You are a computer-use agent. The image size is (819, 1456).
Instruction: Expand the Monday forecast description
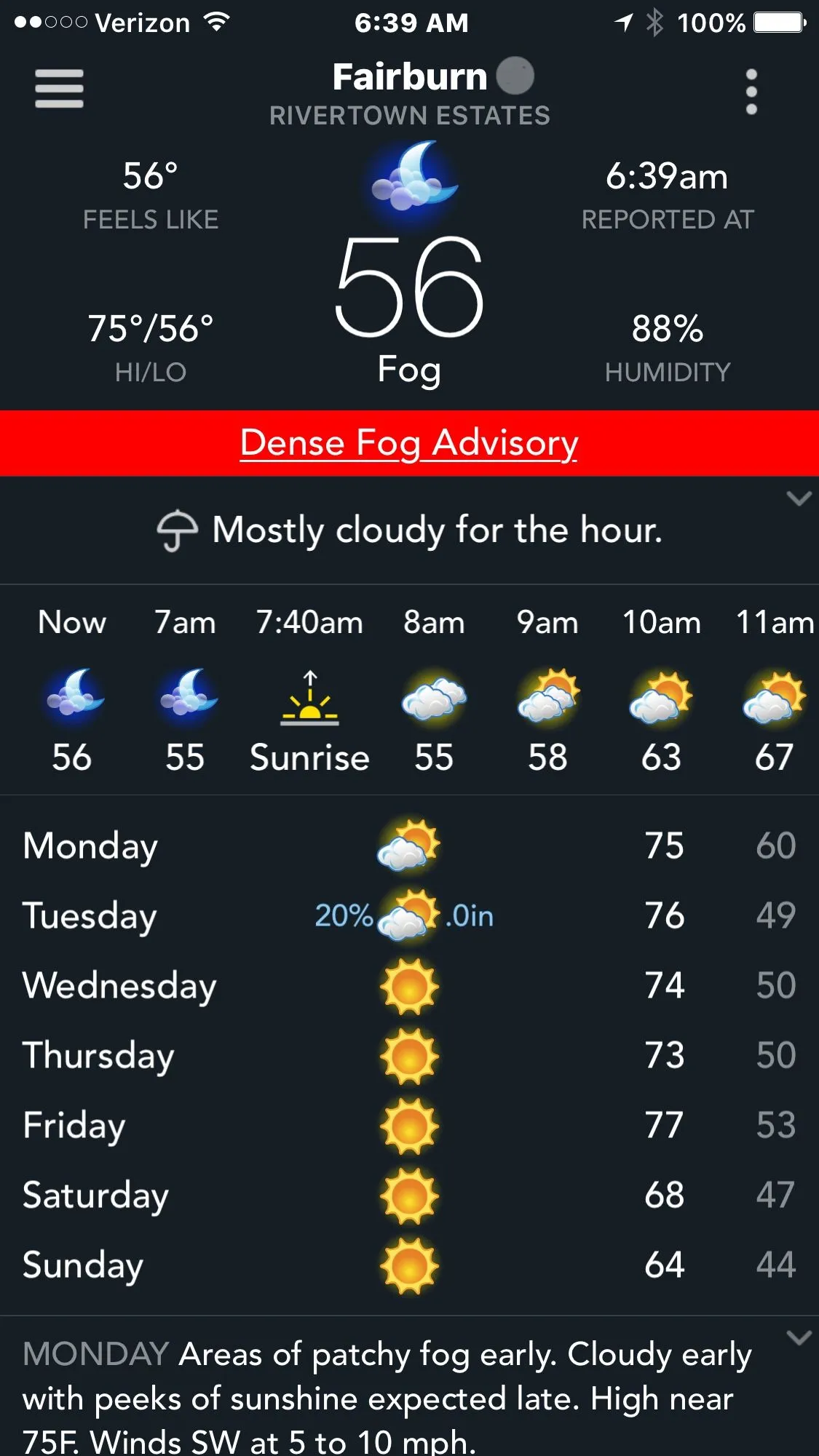click(799, 1337)
